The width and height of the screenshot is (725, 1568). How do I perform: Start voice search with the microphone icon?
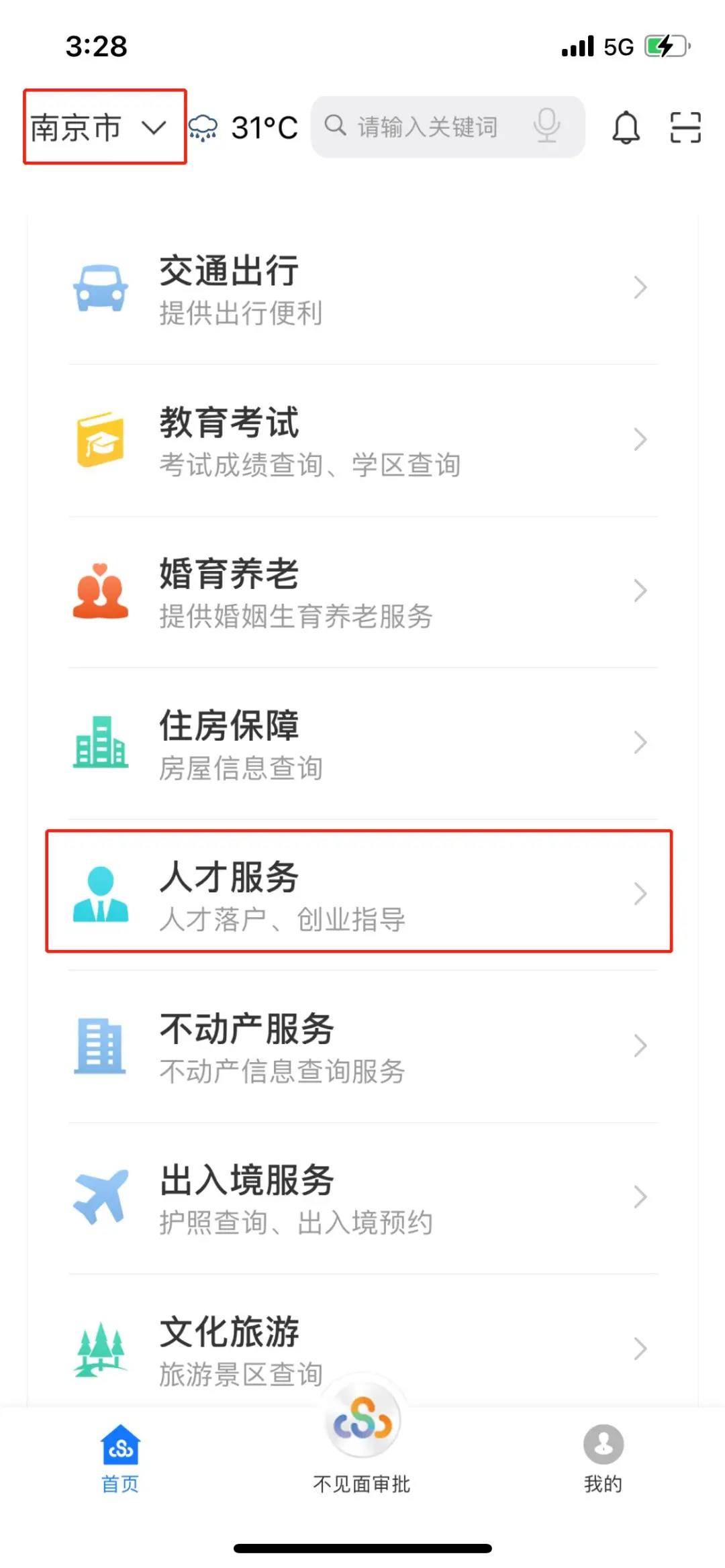[x=546, y=126]
